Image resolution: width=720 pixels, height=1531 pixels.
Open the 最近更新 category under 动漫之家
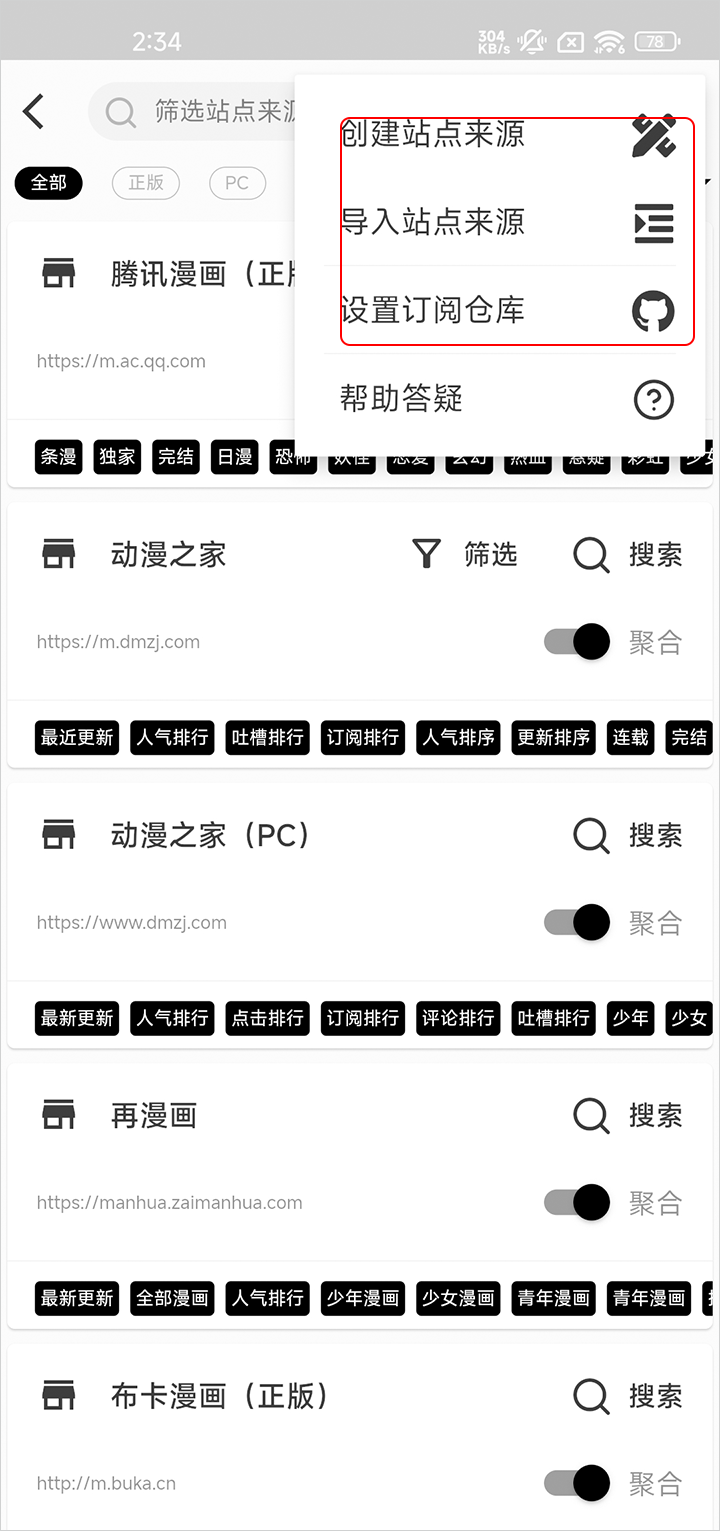(76, 737)
